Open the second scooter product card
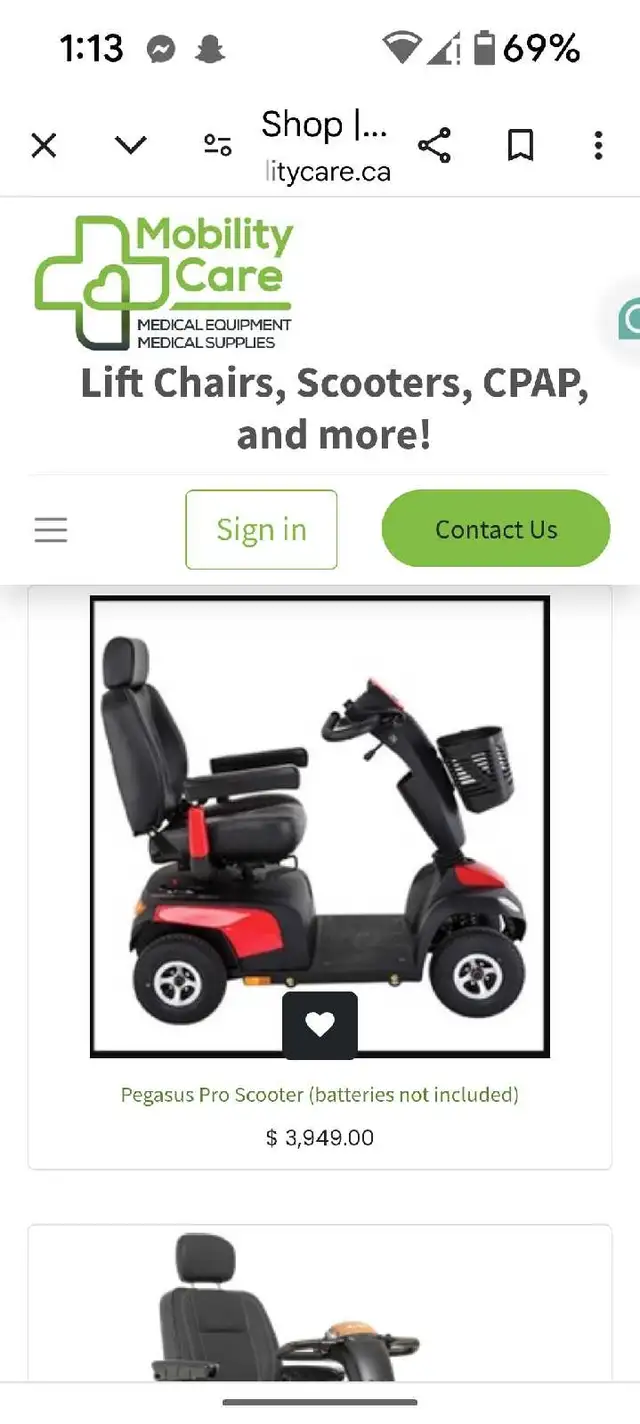The width and height of the screenshot is (640, 1424). click(x=320, y=1303)
